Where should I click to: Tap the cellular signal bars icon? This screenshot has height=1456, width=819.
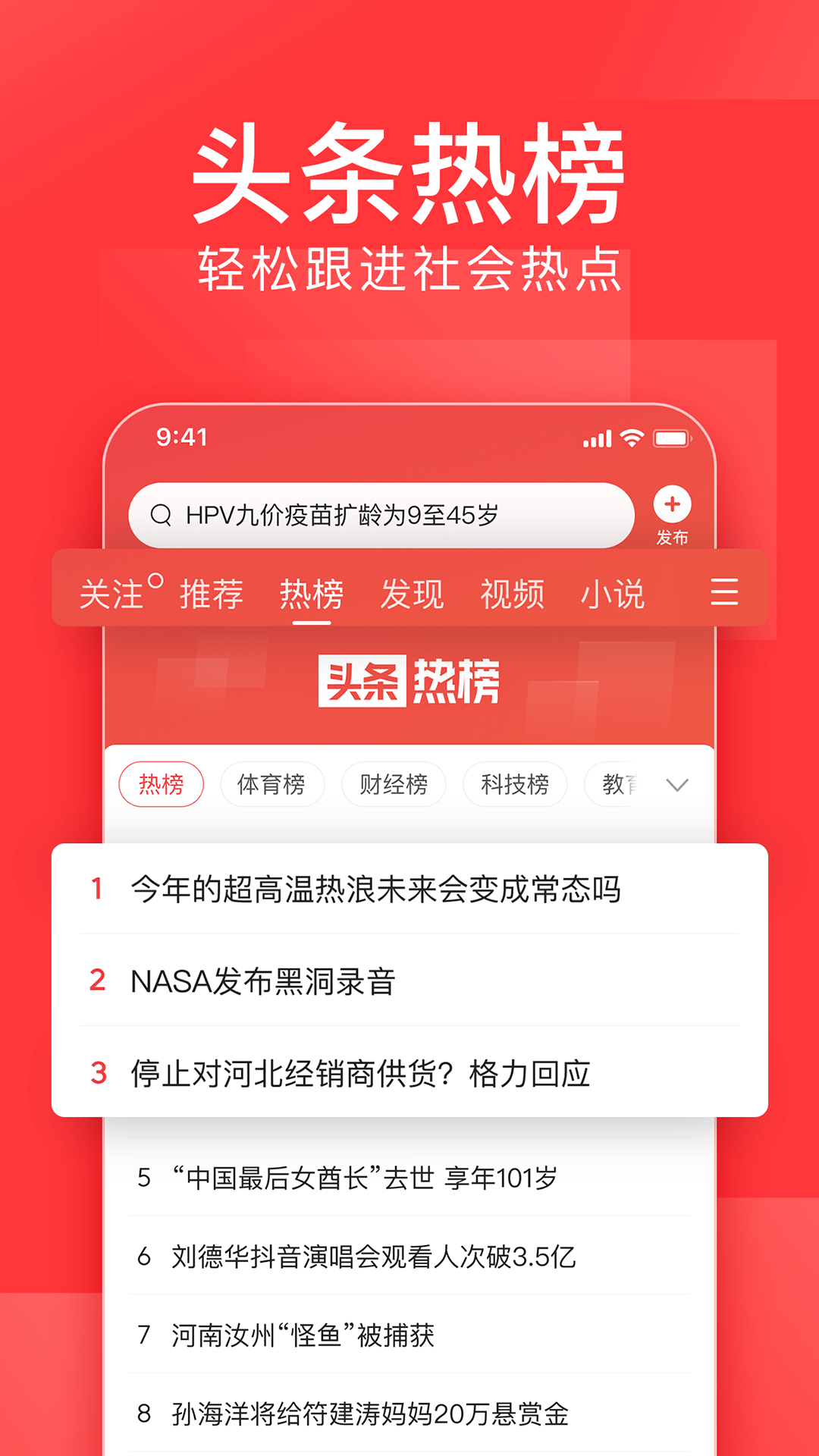point(598,438)
